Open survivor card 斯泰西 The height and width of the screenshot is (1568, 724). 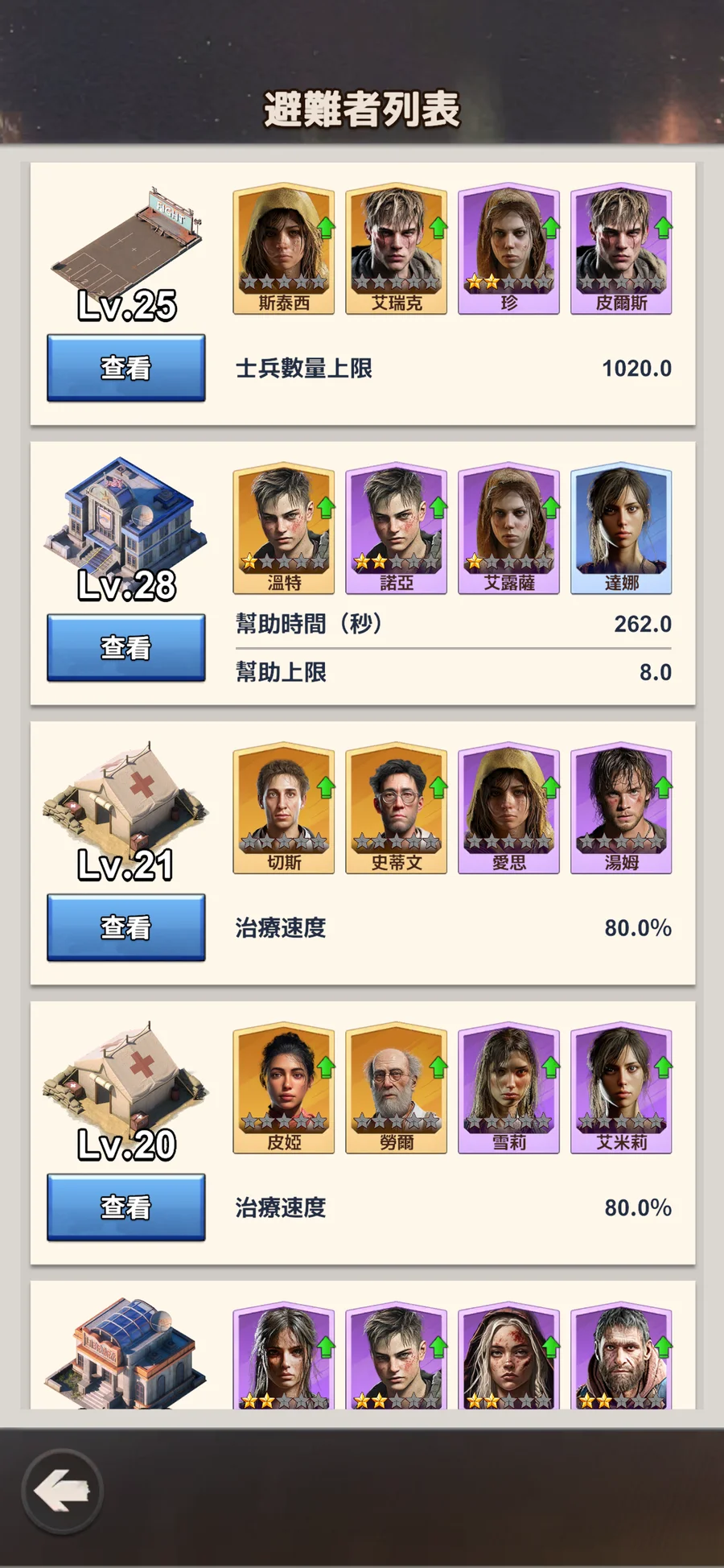[283, 250]
